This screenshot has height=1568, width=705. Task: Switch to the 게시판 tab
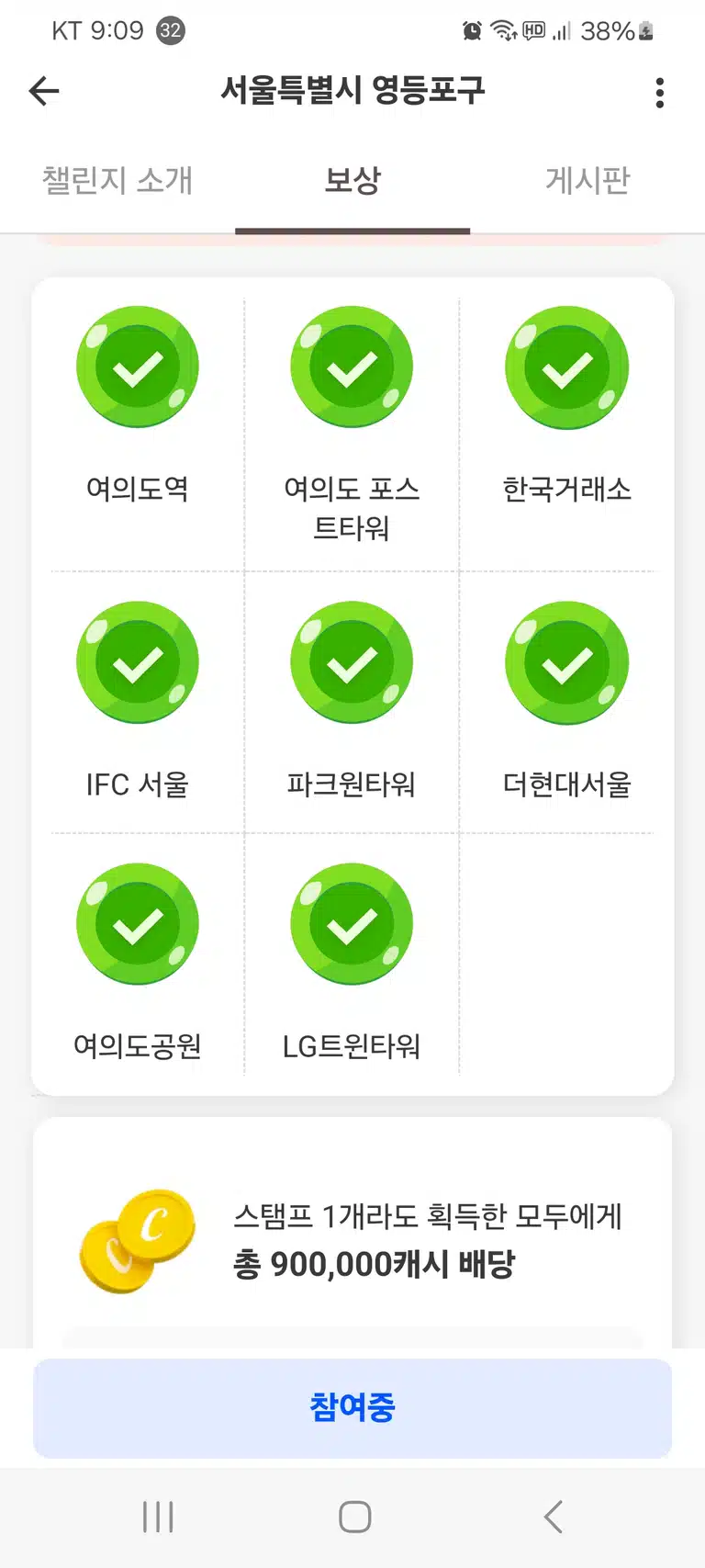pos(587,180)
